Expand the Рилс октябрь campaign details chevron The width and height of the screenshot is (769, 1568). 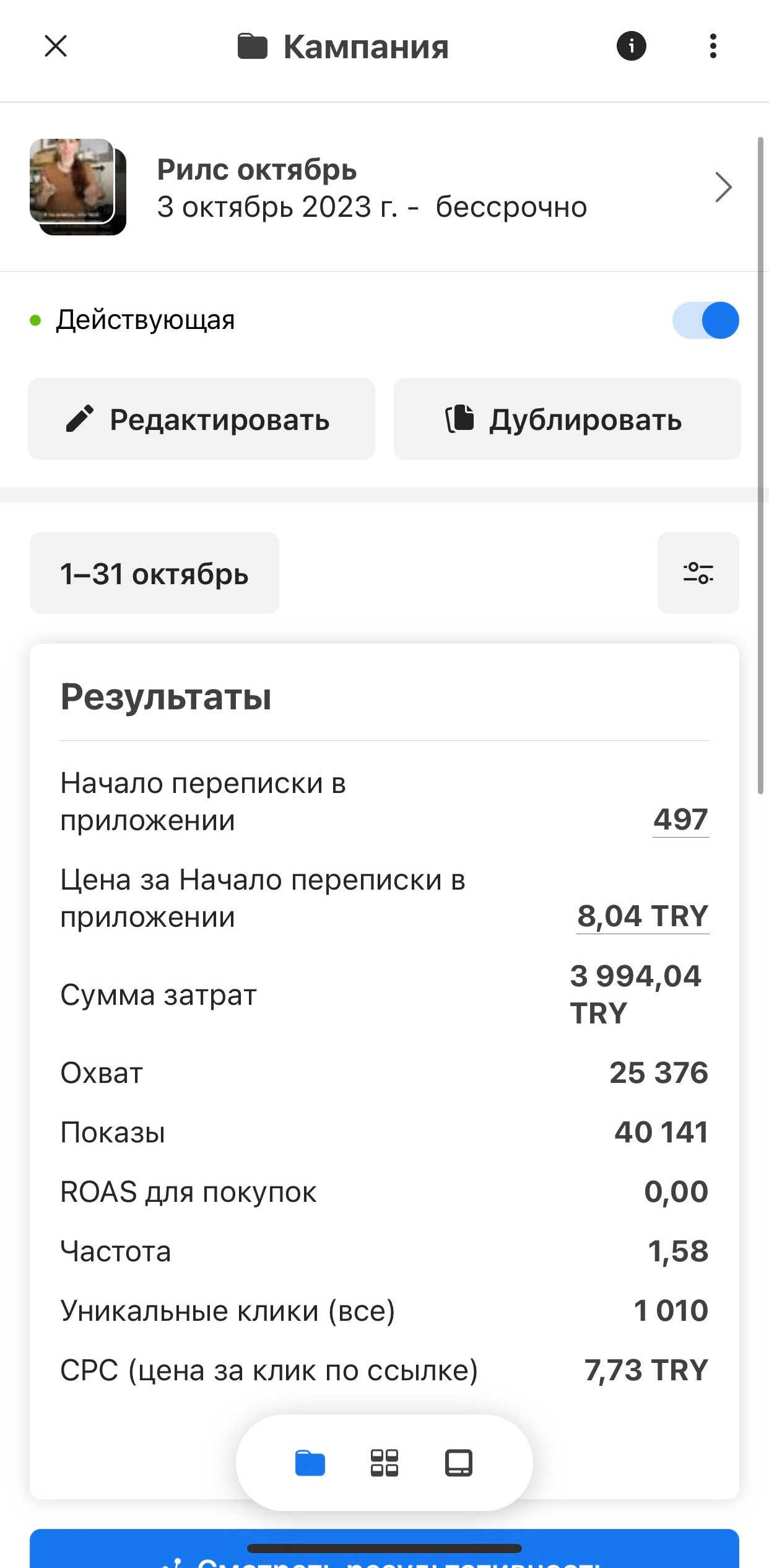(x=723, y=186)
